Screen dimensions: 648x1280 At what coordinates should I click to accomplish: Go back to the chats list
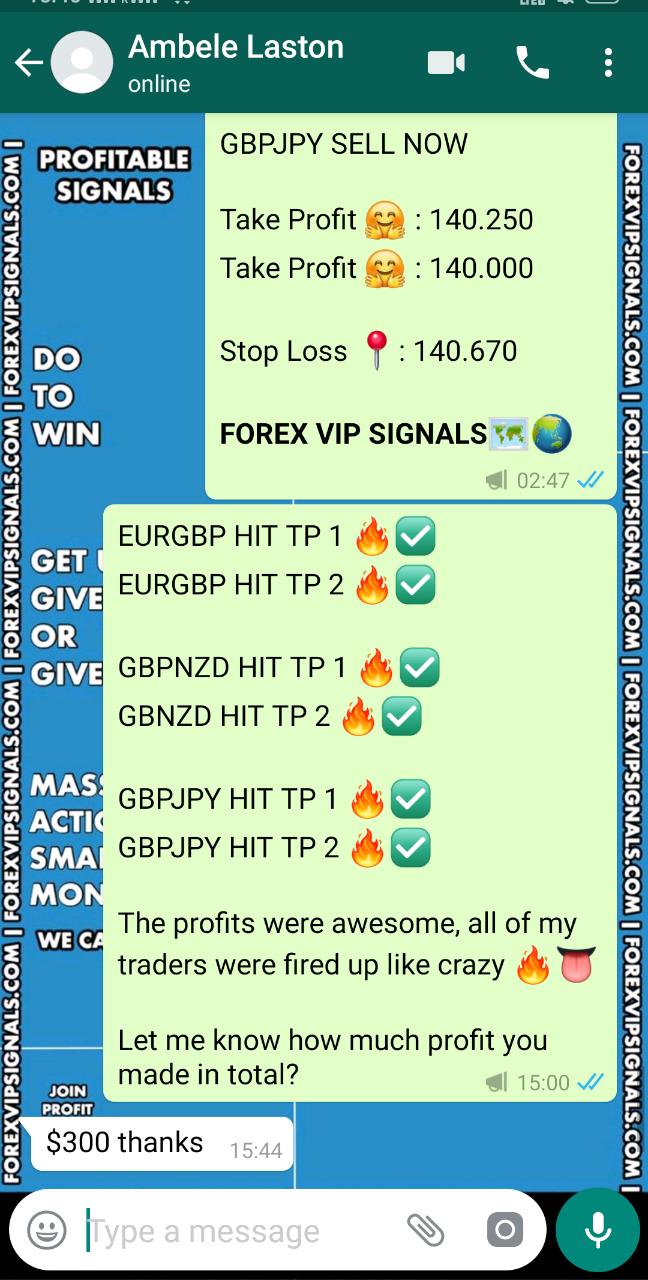tap(28, 64)
